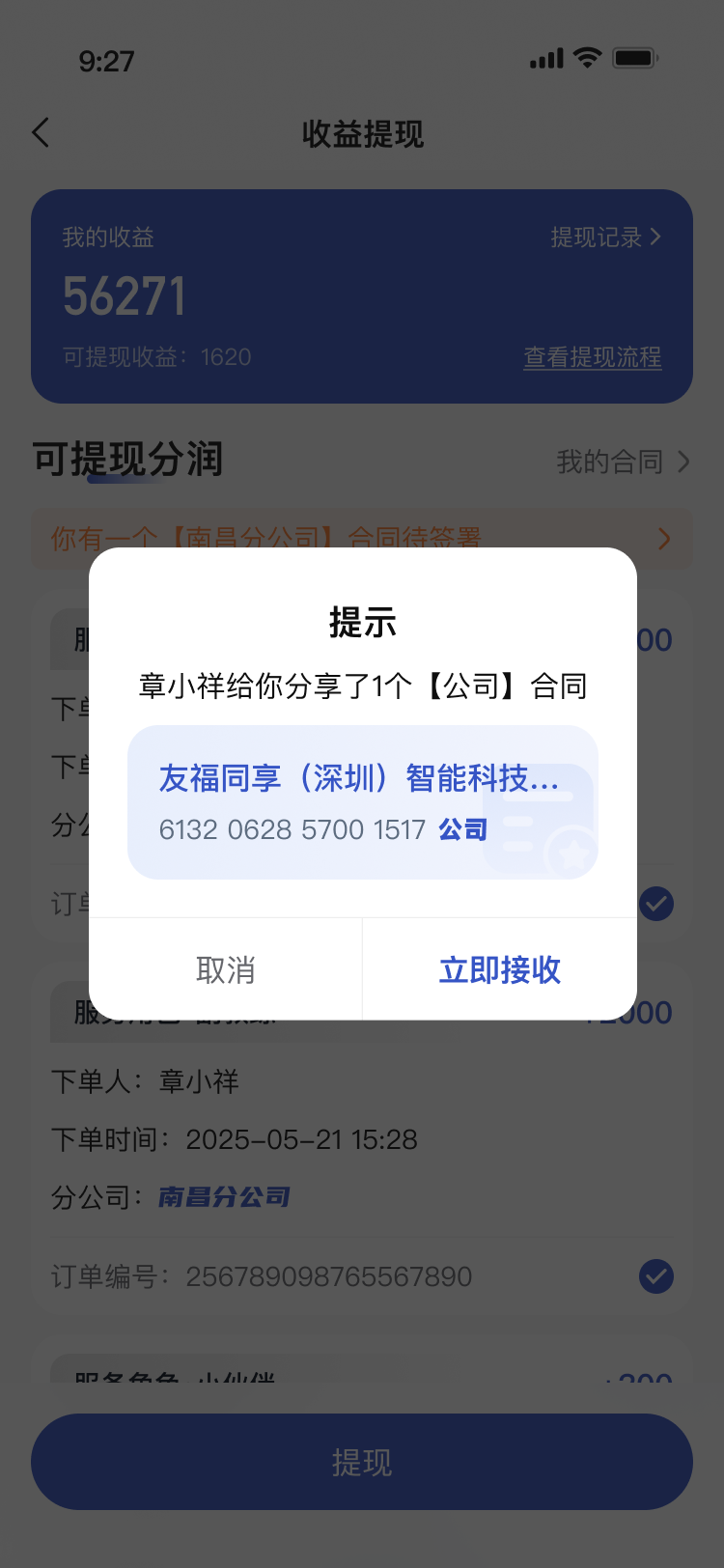Tap 立即接收 to accept the contract
Screen dimensions: 724x1568
[499, 969]
